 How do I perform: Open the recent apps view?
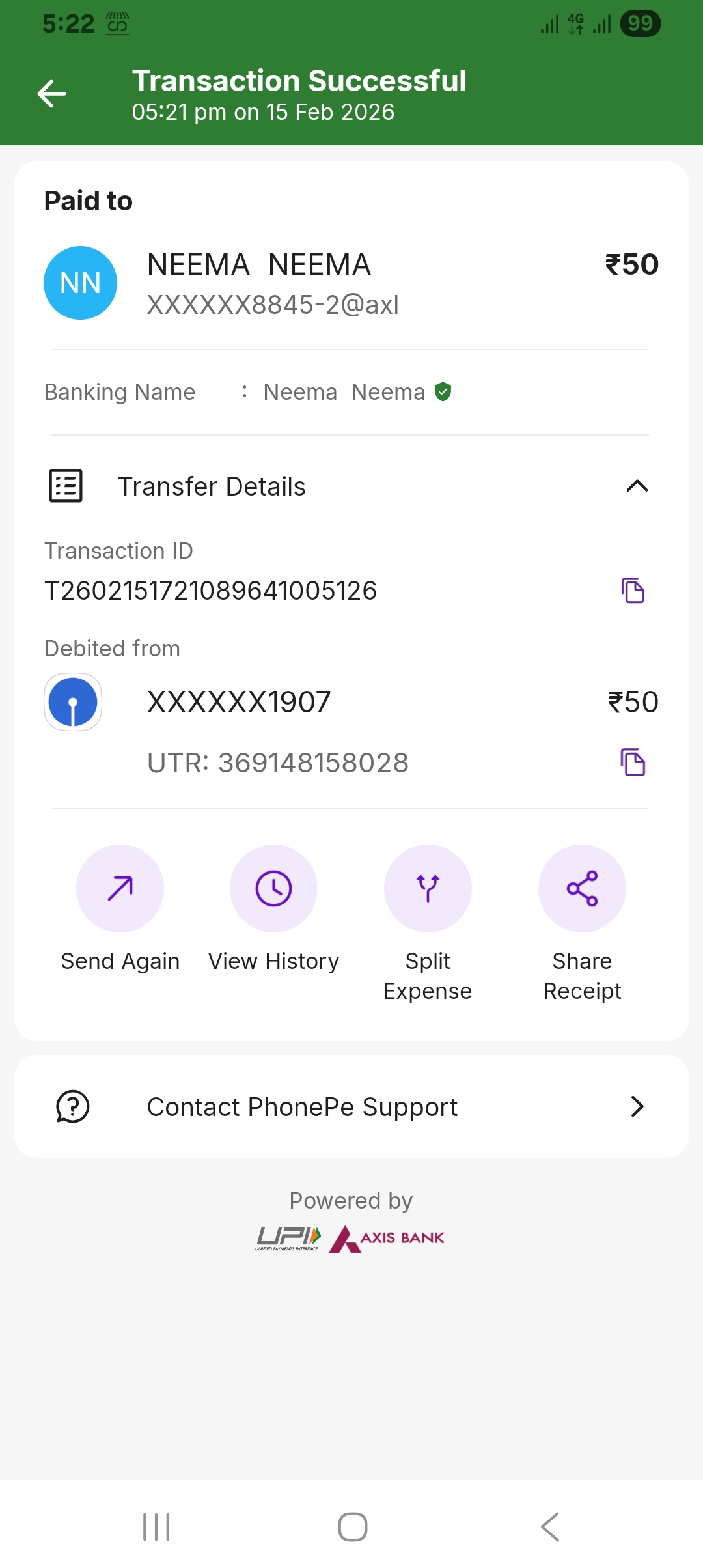156,1527
